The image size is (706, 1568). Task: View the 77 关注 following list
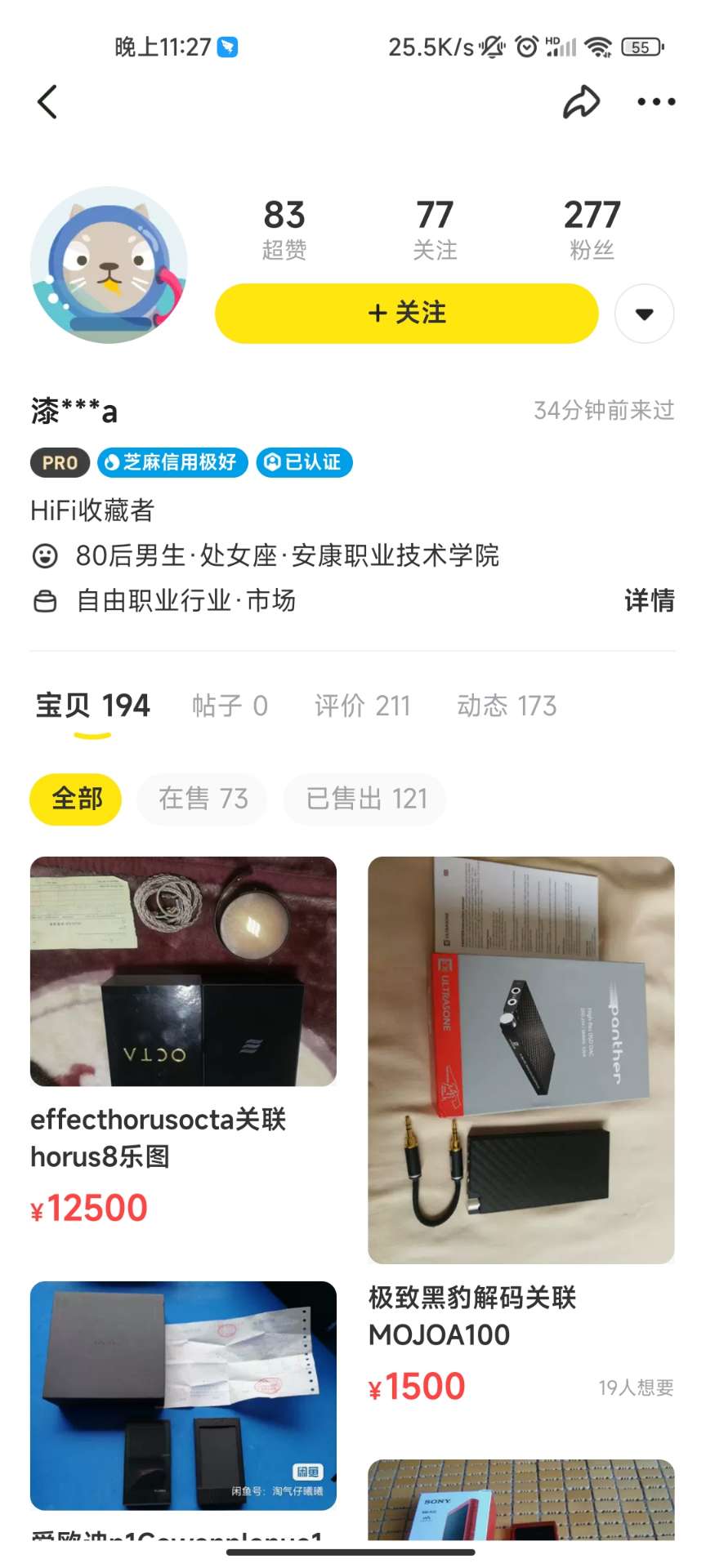(x=435, y=229)
